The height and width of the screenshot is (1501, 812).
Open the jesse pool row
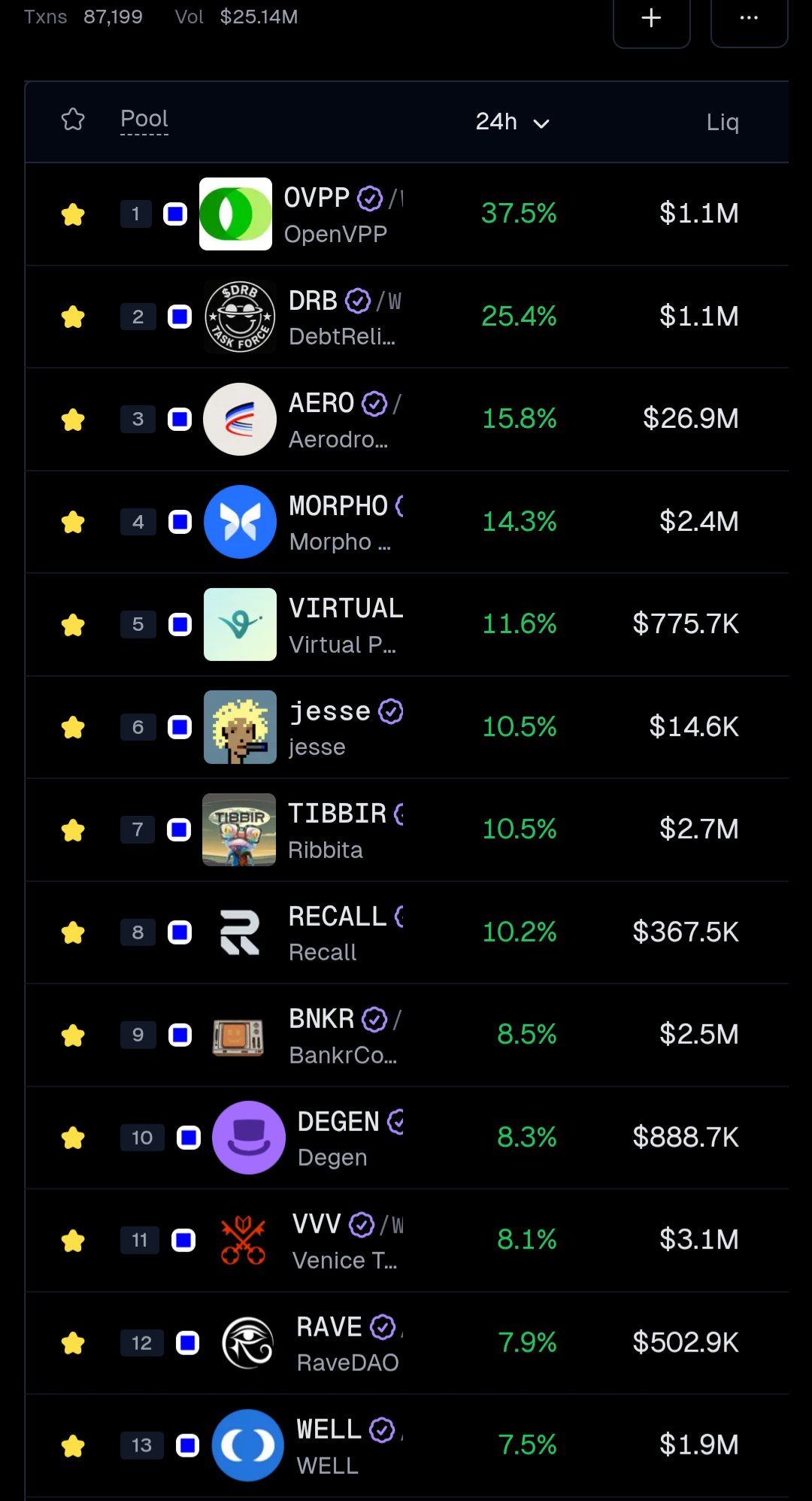(x=331, y=727)
